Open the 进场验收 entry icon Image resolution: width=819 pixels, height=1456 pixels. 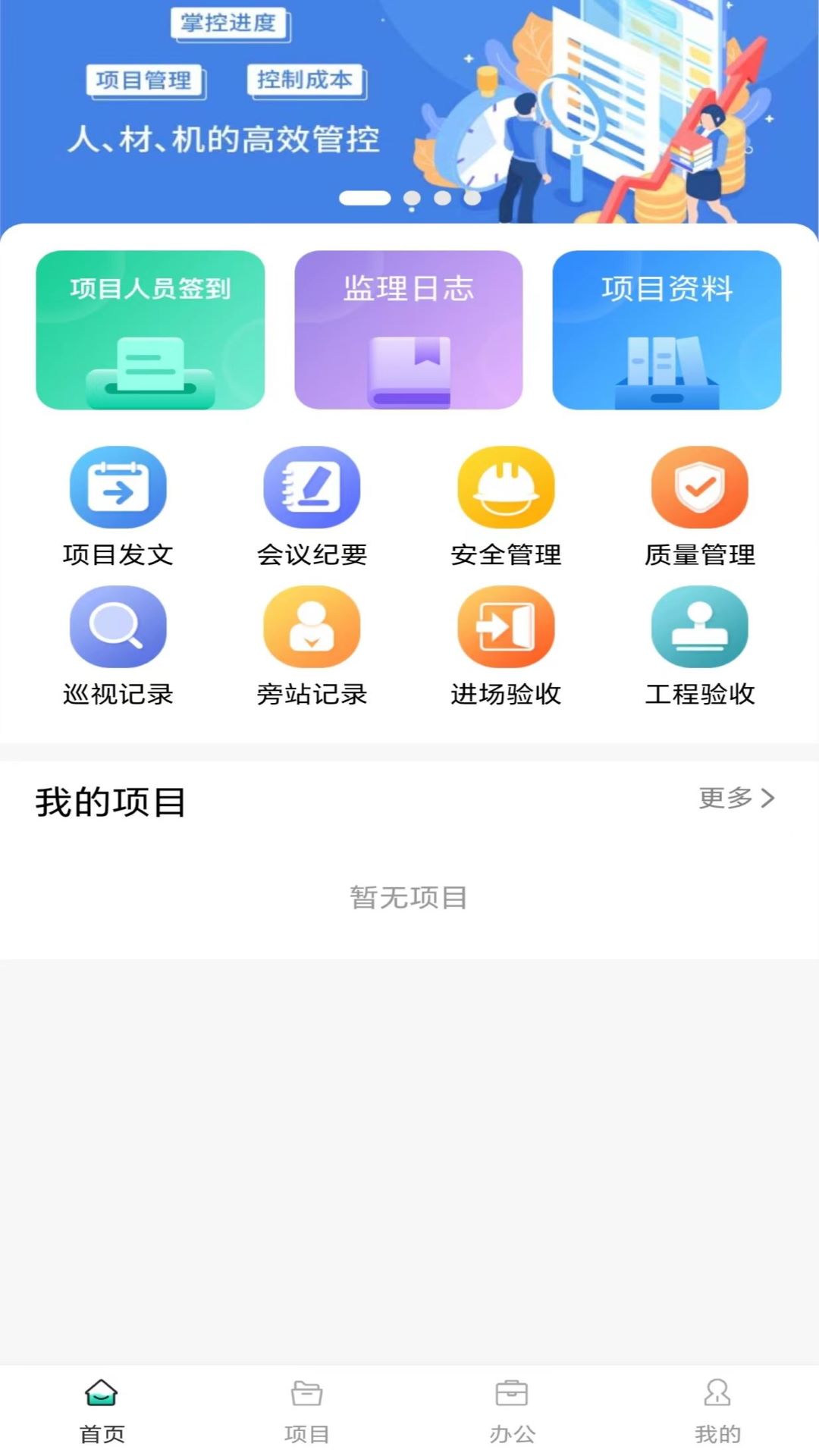506,627
